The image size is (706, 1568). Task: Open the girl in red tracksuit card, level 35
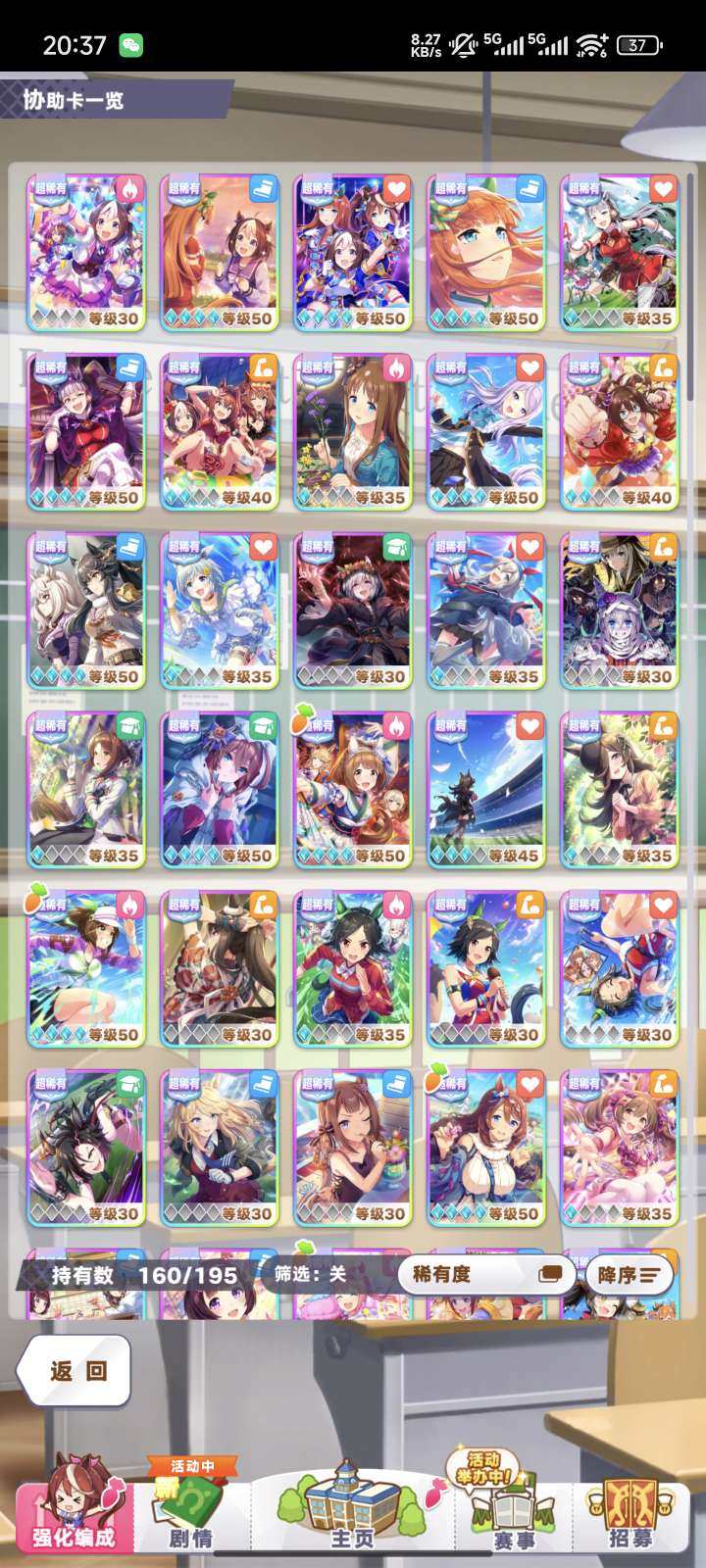(x=353, y=968)
